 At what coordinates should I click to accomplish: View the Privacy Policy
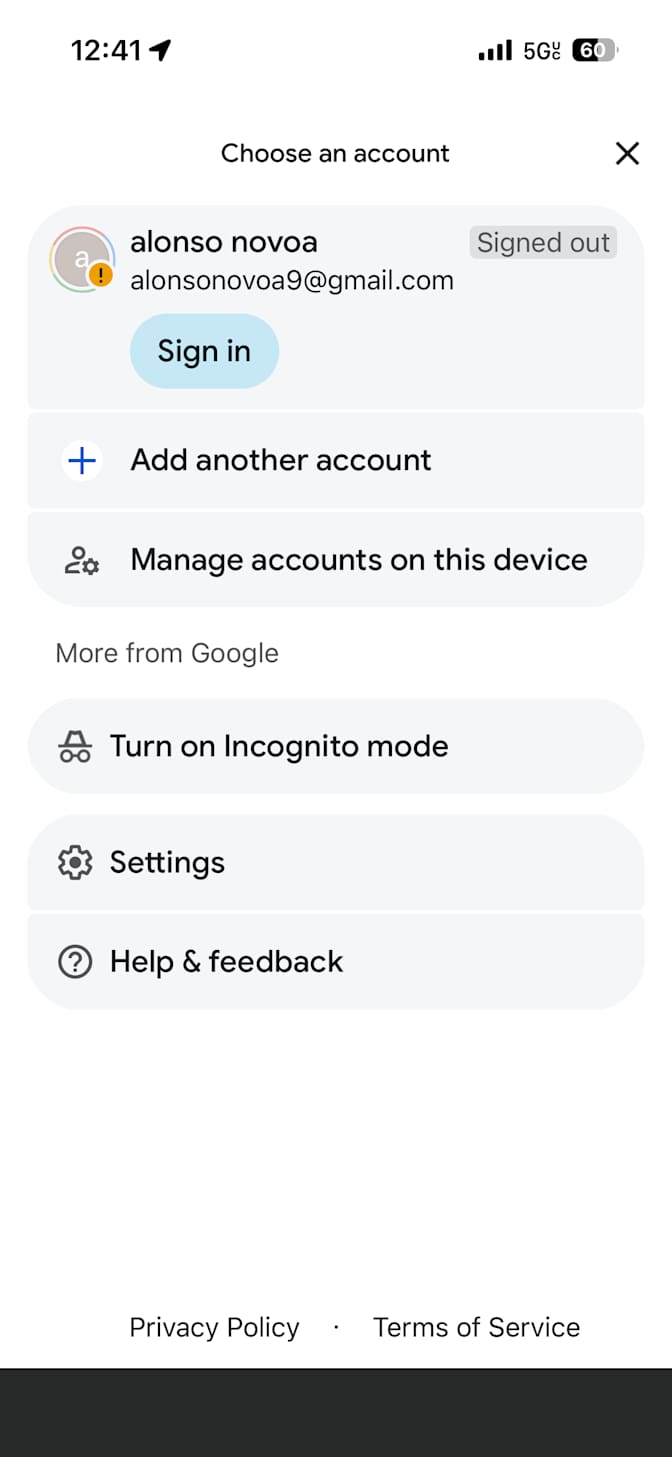tap(214, 1327)
